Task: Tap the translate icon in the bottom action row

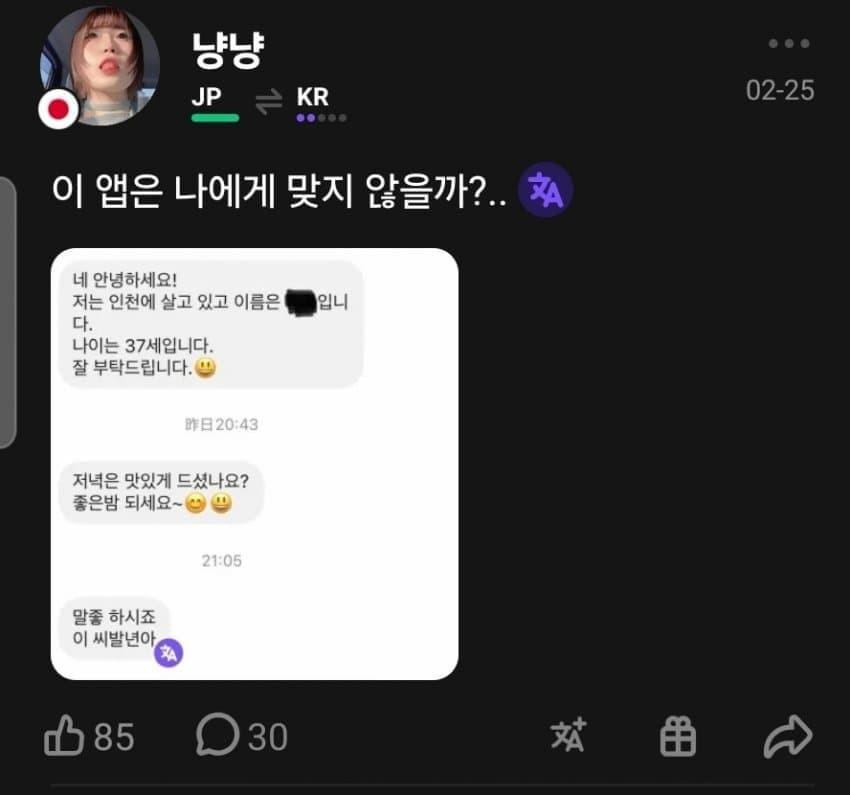Action: [569, 737]
